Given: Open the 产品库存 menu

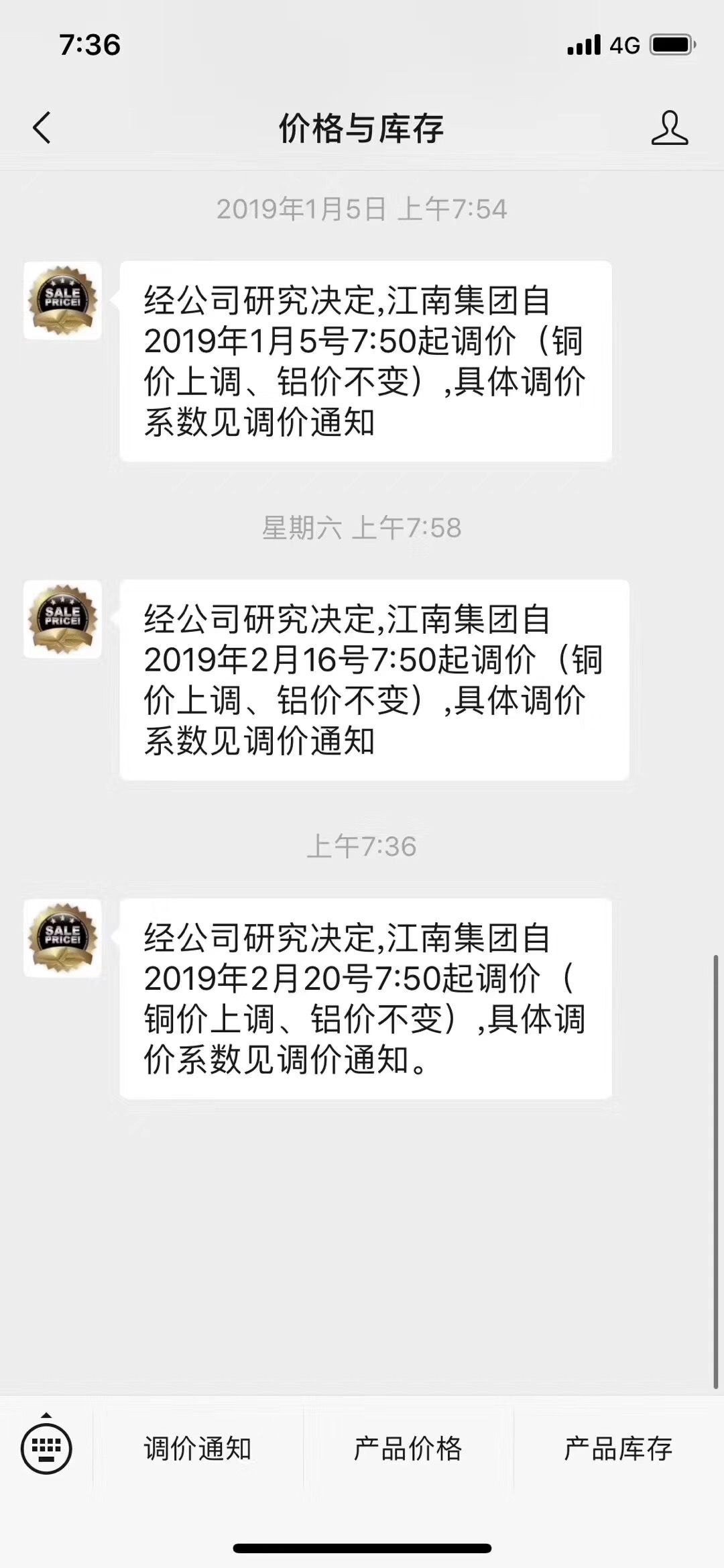Looking at the screenshot, I should (618, 1449).
